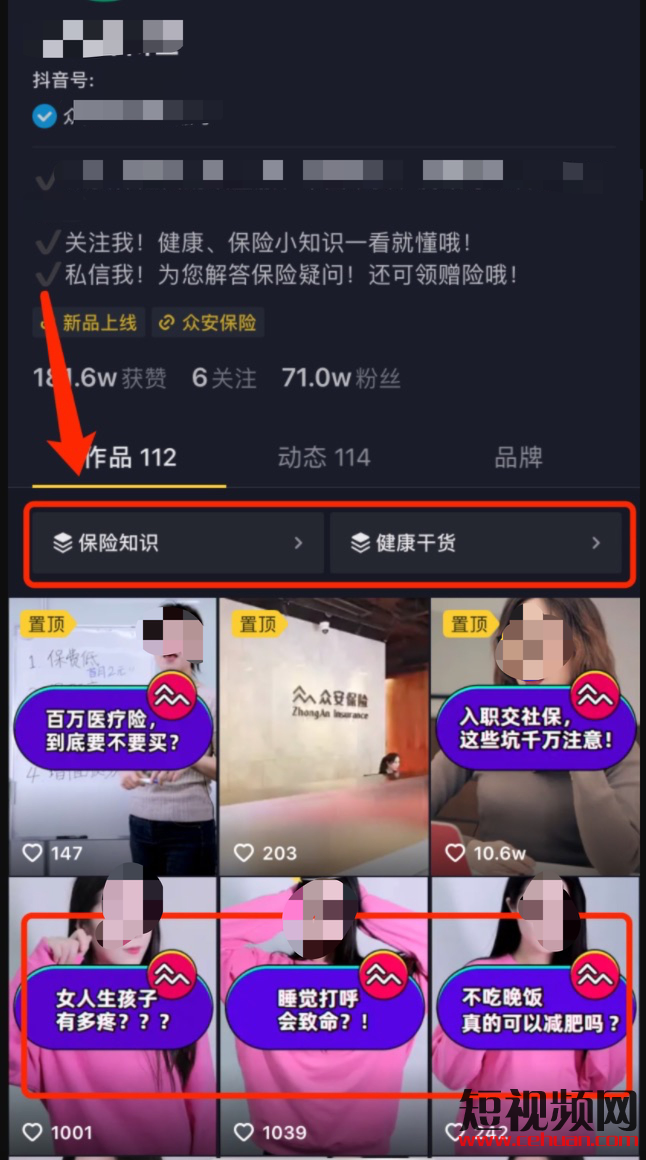Screen dimensions: 646x1160
Task: Tap the 新品上线 link
Action: coord(90,323)
